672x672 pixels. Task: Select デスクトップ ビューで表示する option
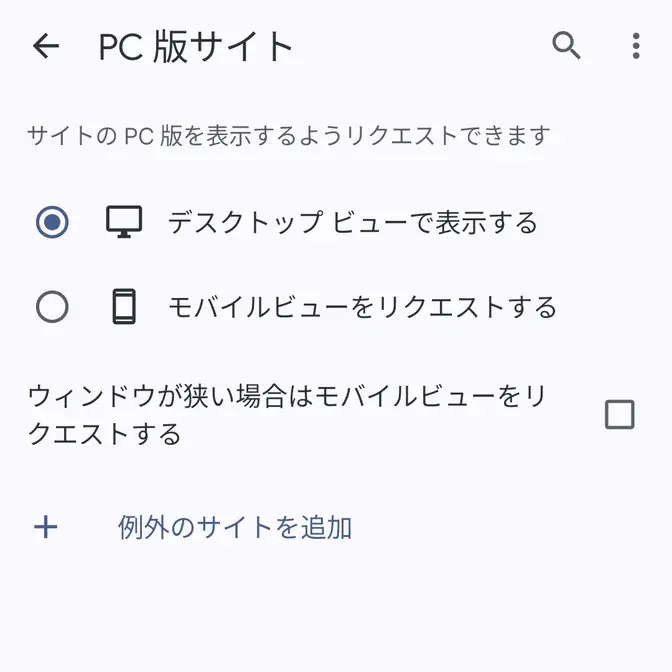click(52, 222)
